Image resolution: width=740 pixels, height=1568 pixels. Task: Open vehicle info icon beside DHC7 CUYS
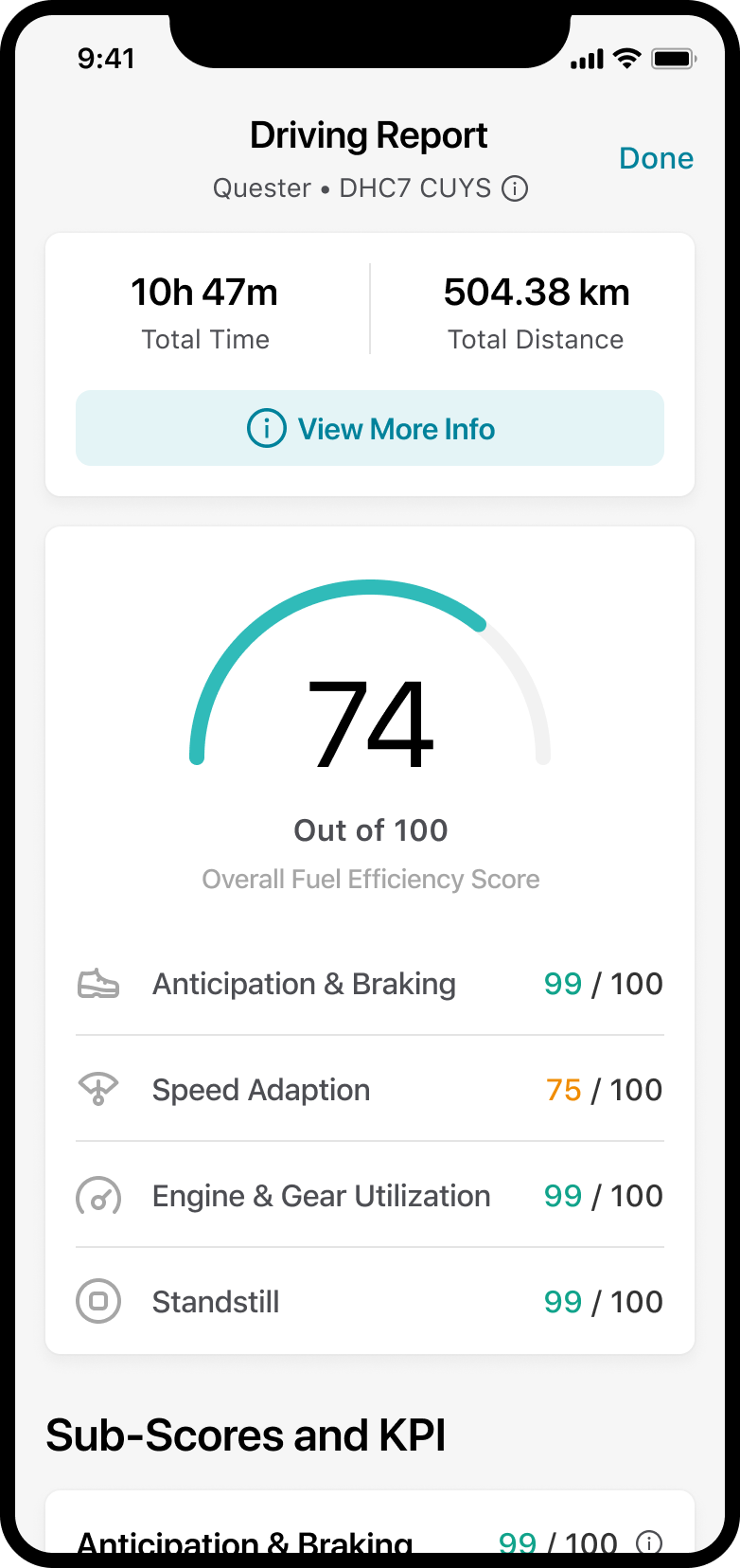pyautogui.click(x=515, y=188)
